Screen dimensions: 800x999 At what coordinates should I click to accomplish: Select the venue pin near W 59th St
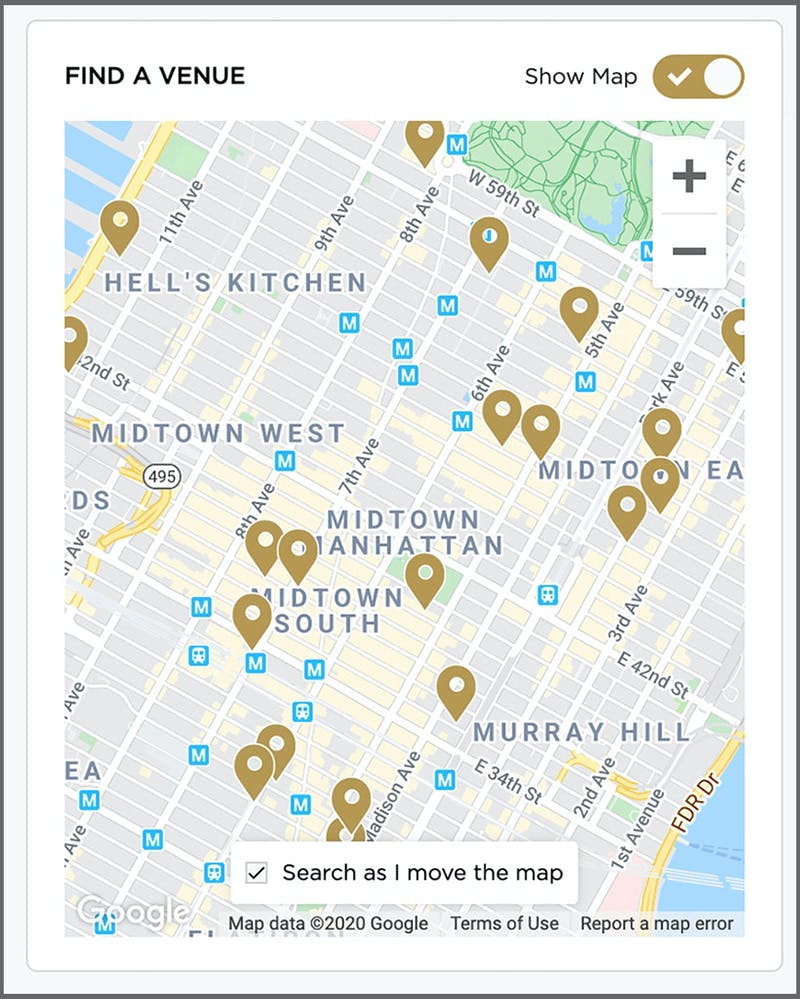[489, 240]
